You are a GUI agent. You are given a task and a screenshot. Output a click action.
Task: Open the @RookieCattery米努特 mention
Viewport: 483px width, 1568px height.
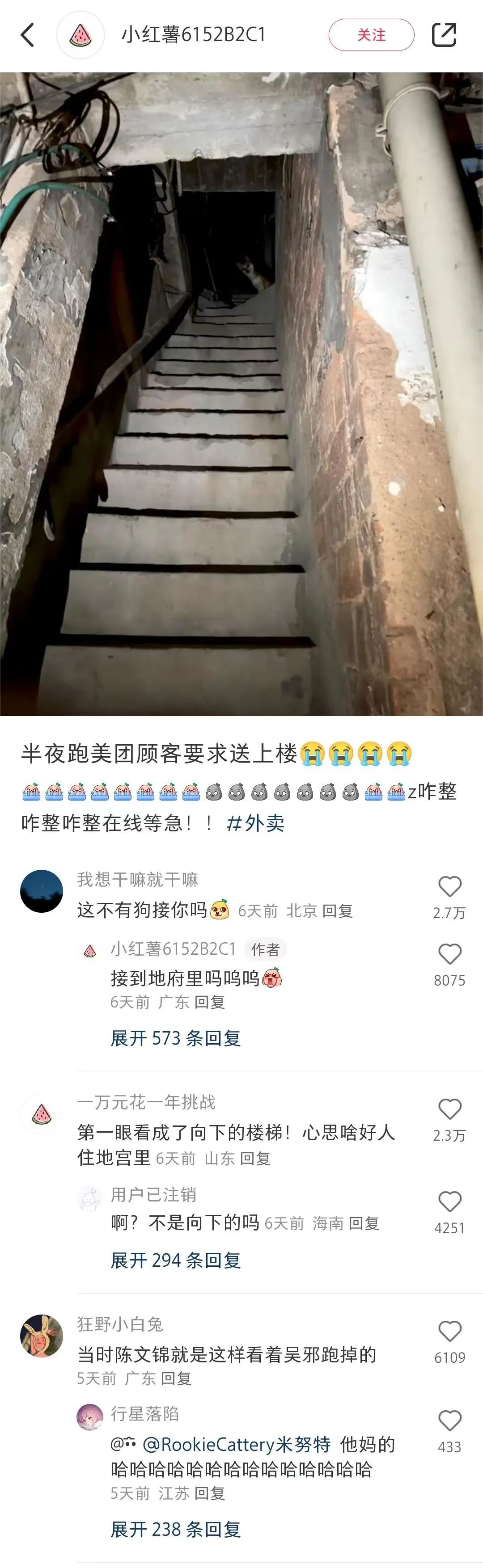[236, 1445]
